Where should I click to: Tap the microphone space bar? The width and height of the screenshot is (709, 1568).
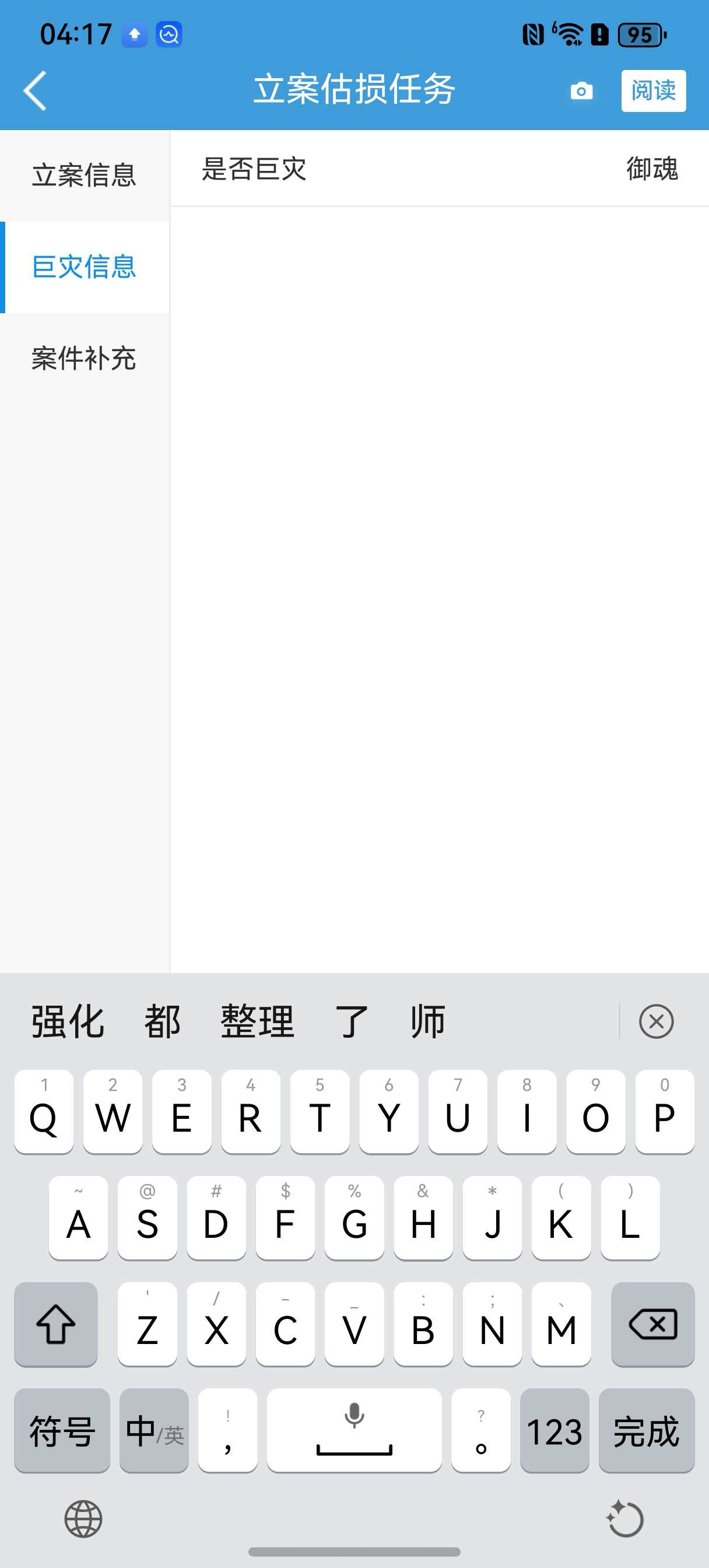354,1430
